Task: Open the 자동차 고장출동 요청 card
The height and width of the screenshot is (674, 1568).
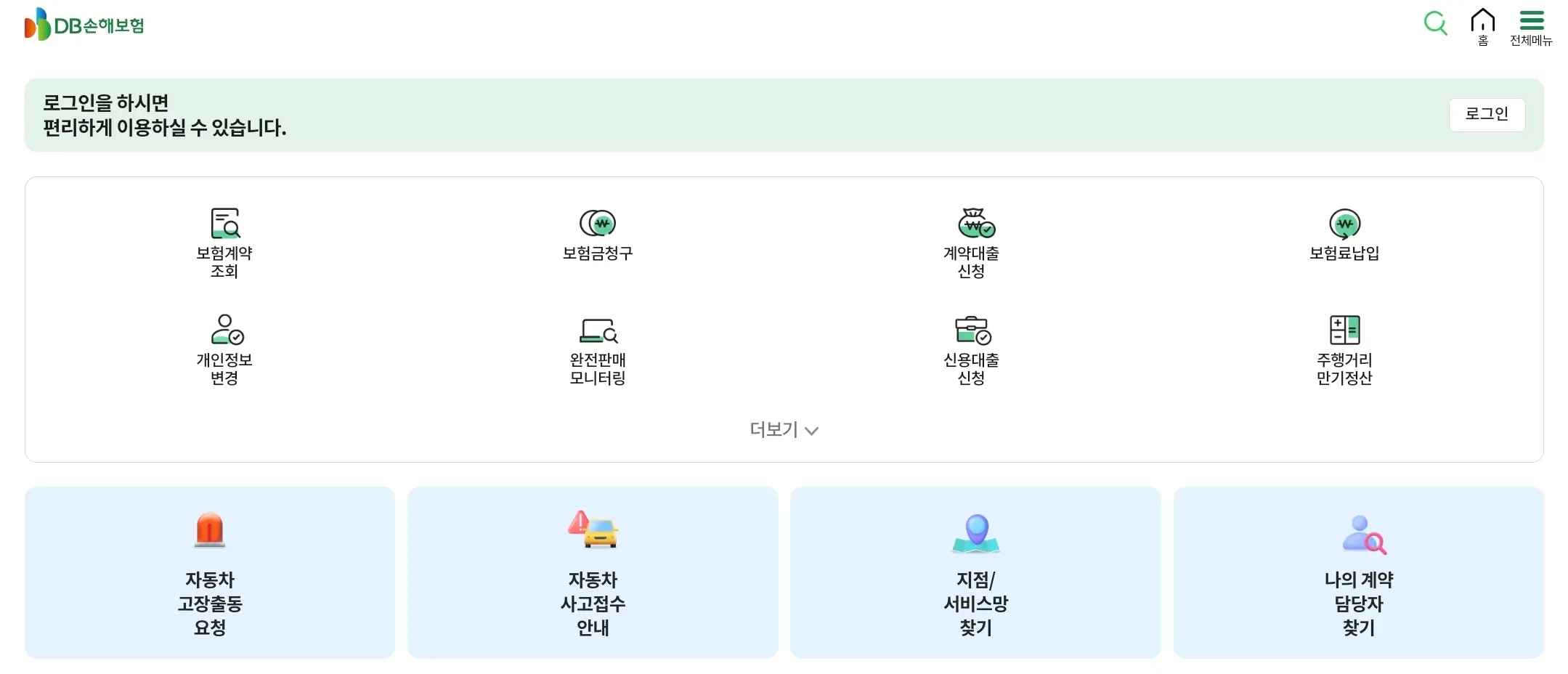Action: (210, 573)
